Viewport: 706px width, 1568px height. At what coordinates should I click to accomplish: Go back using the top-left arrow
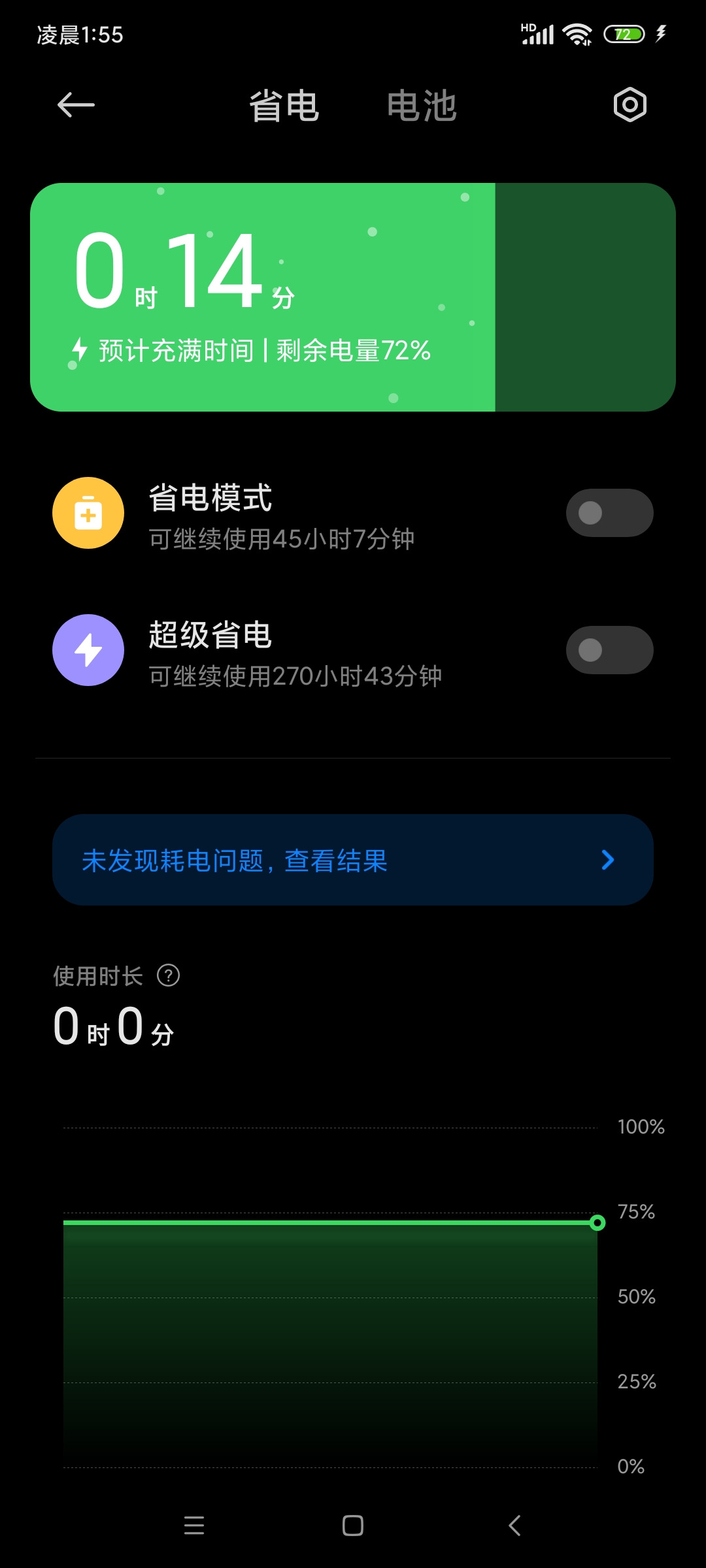coord(76,105)
